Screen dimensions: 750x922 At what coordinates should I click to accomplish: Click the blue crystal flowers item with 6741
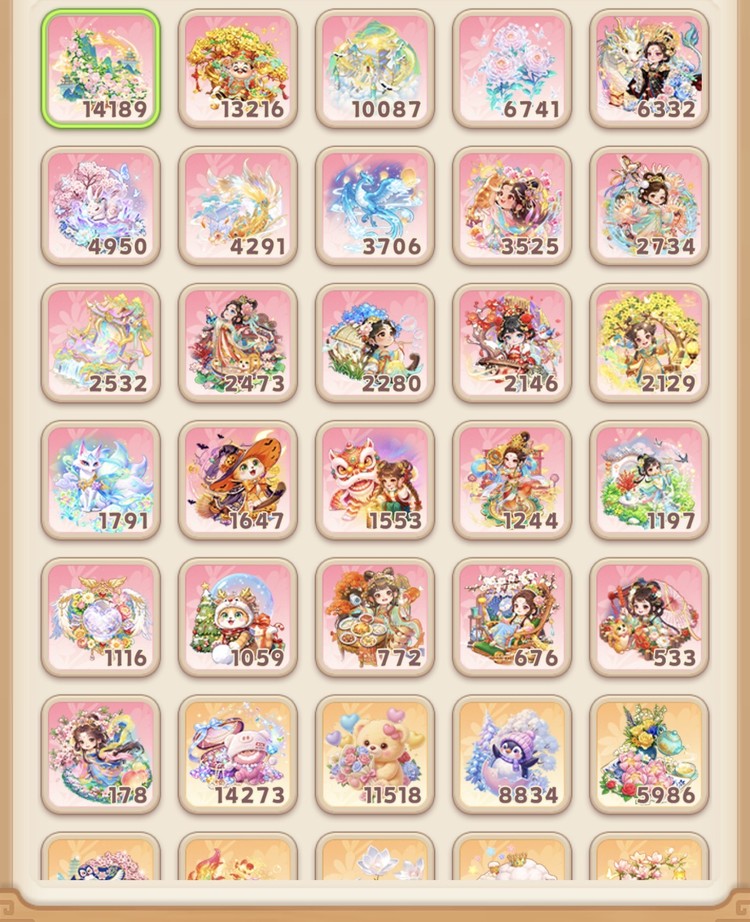pos(511,65)
